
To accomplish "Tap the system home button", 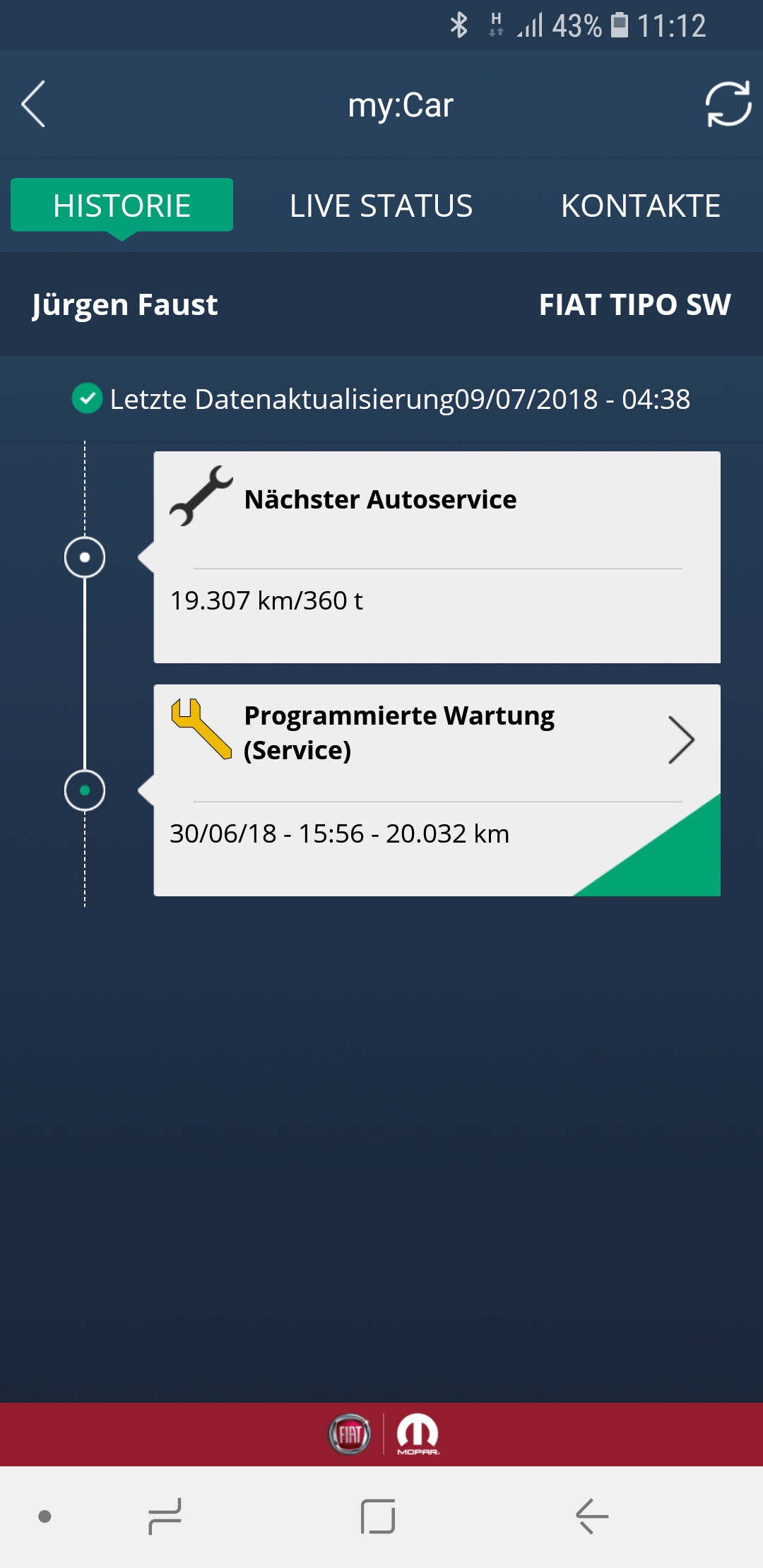I will point(377,1516).
